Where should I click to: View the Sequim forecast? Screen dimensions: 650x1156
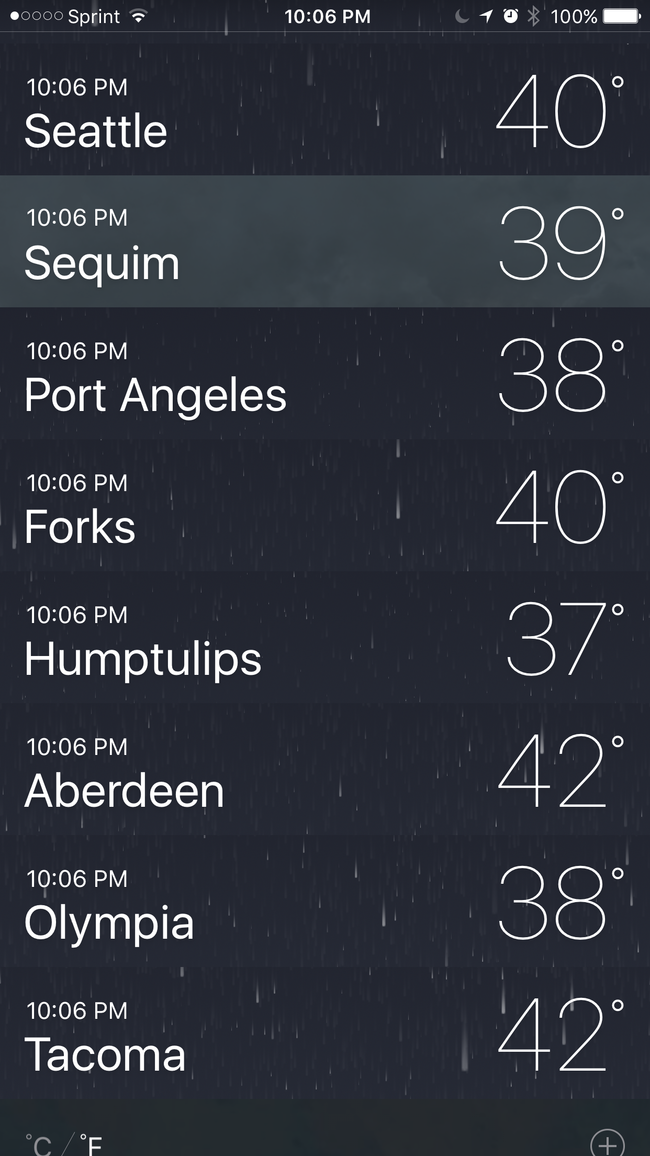[325, 242]
